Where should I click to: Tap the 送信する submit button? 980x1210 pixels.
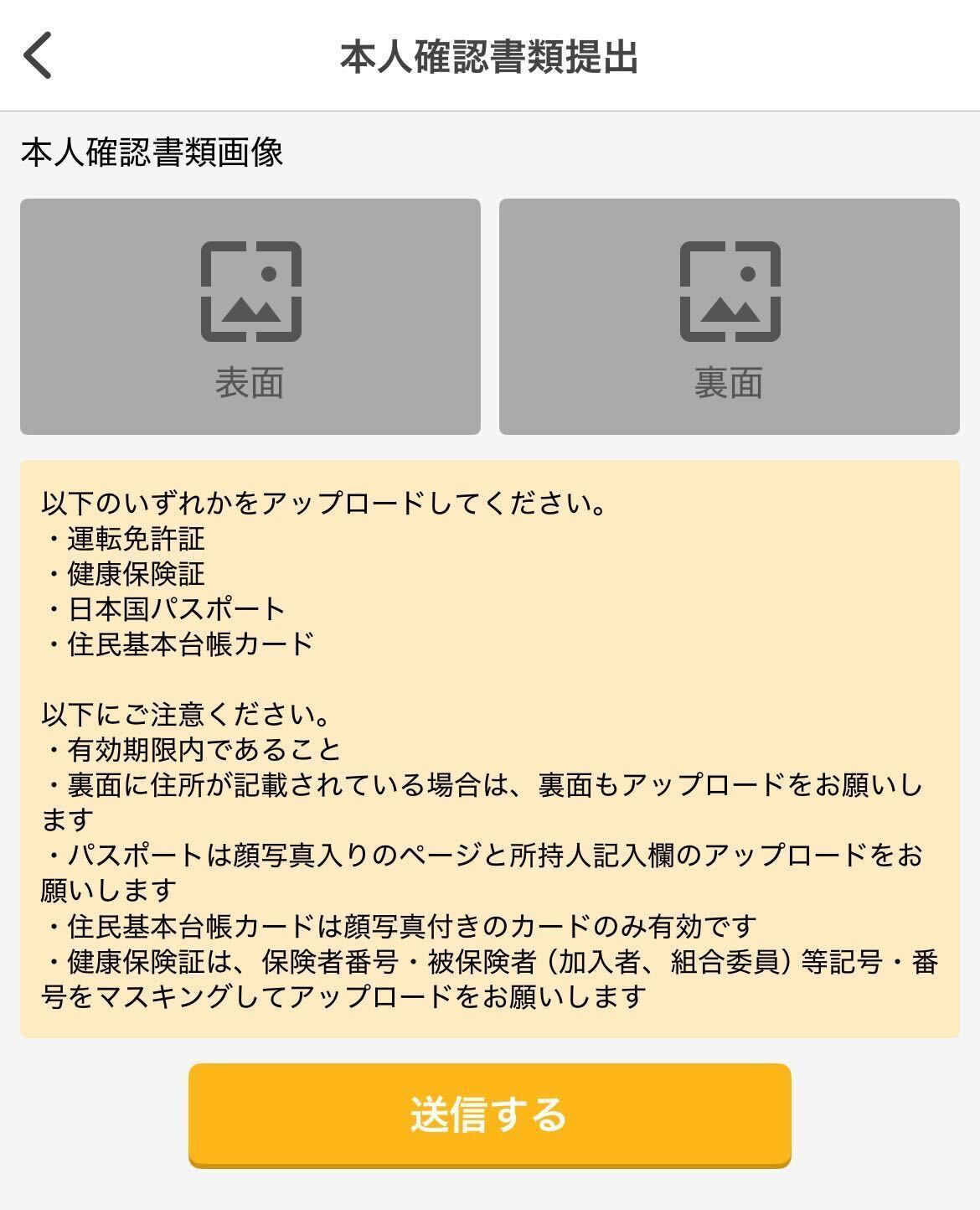coord(489,1114)
